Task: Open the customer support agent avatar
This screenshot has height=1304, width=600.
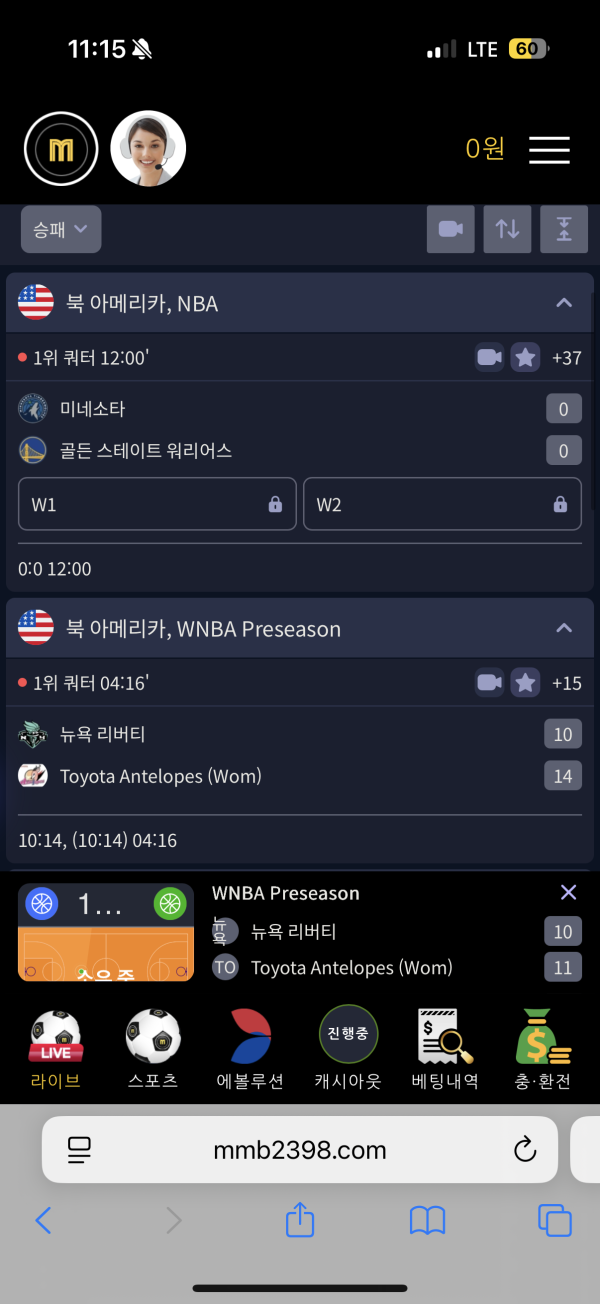Action: click(148, 149)
